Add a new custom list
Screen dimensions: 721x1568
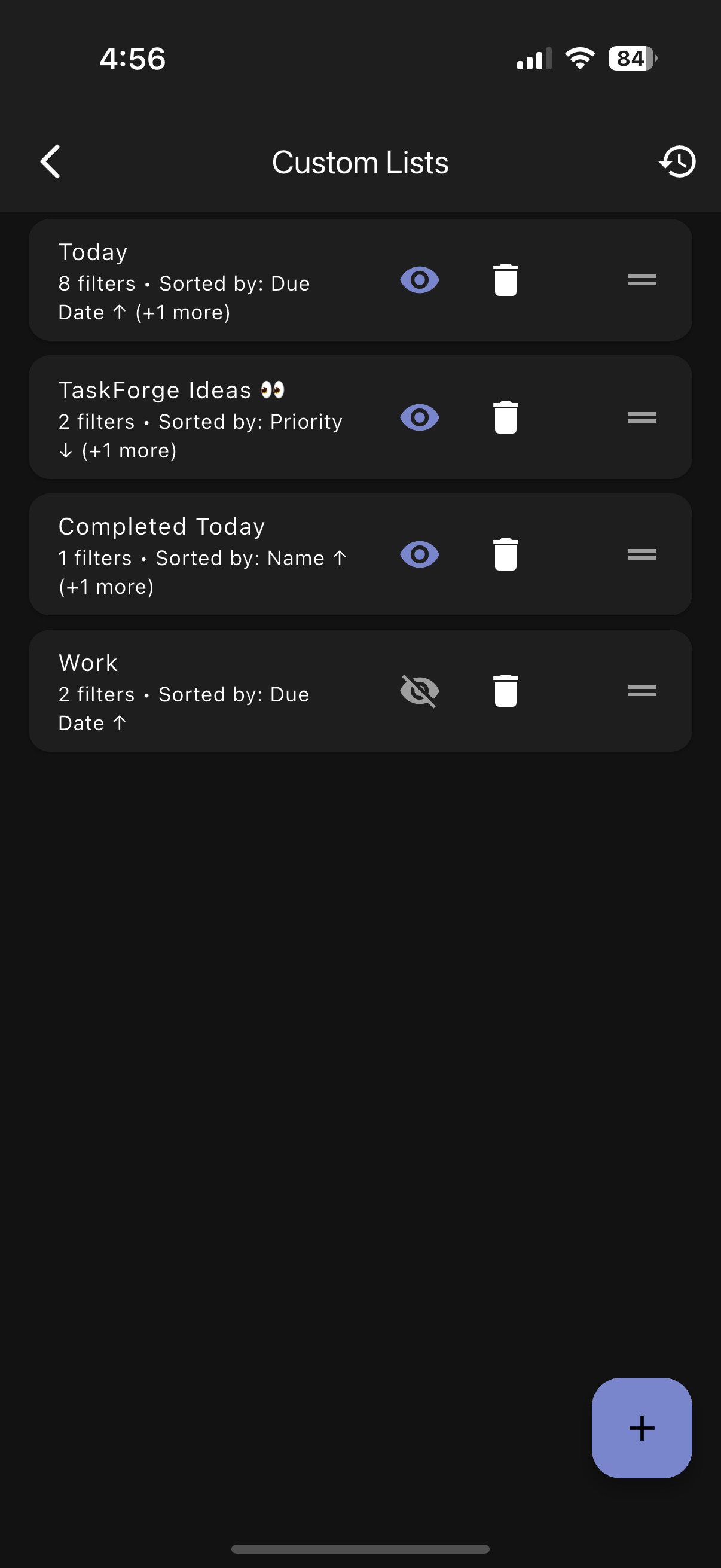pos(642,1428)
